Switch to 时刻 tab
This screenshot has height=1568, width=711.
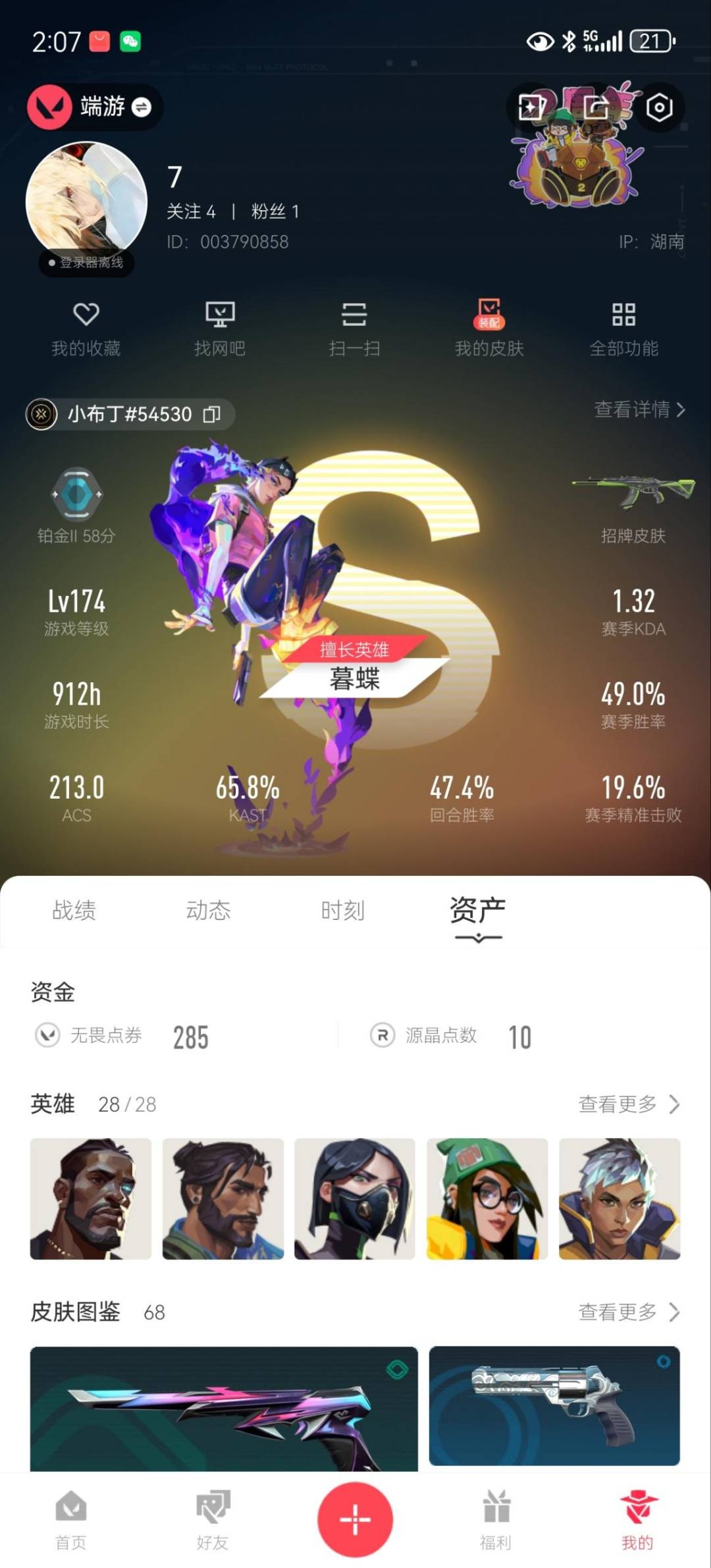(x=342, y=910)
